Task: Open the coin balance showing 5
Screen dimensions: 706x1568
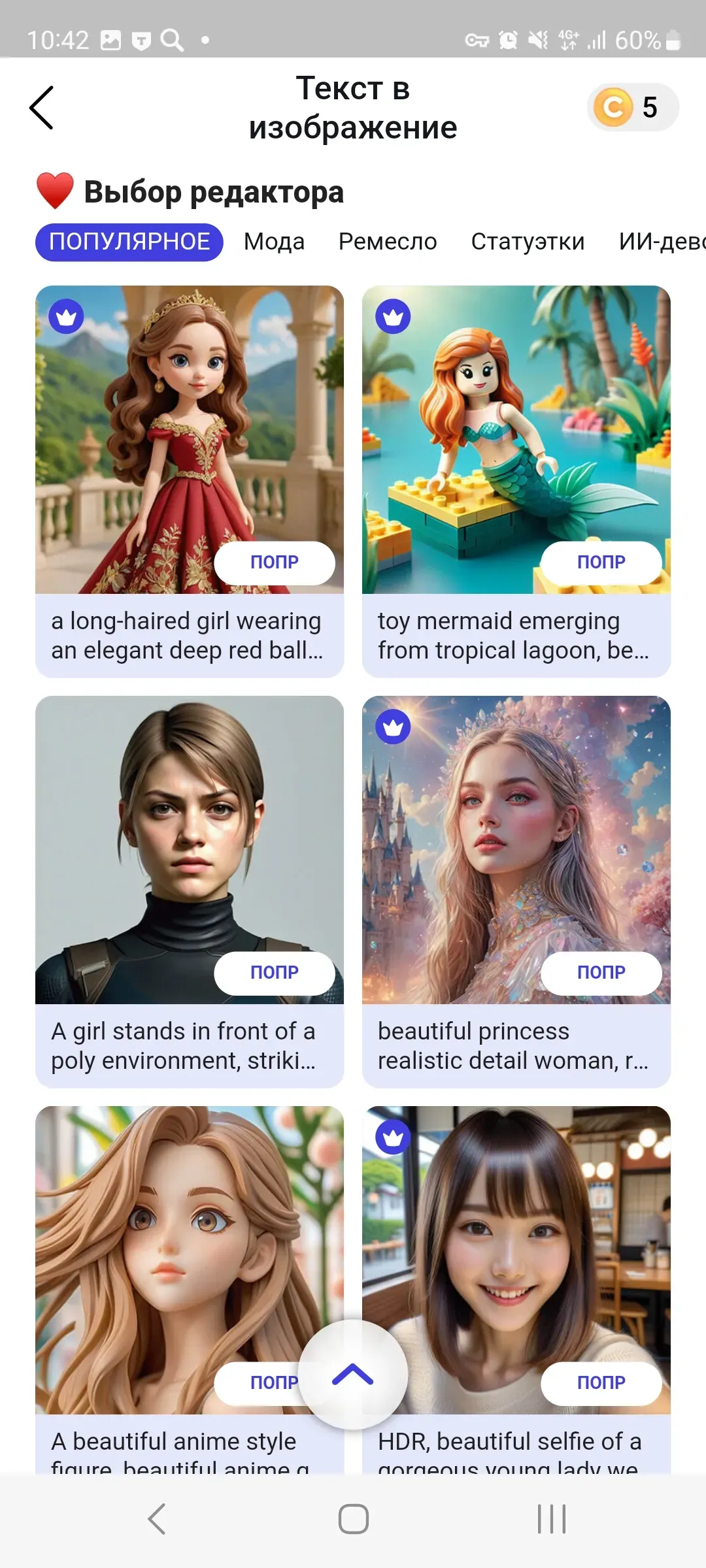Action: [632, 107]
